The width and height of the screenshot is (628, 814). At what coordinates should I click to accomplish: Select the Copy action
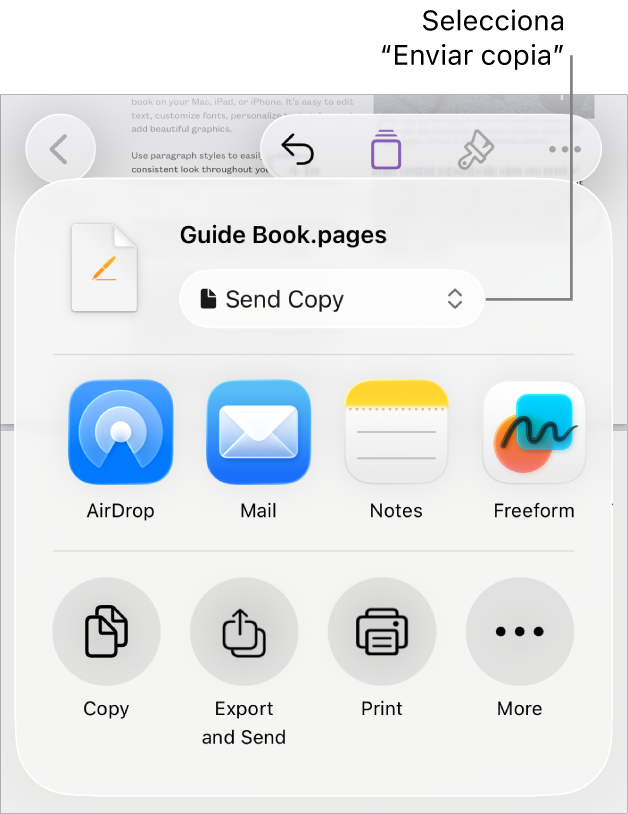[x=106, y=632]
